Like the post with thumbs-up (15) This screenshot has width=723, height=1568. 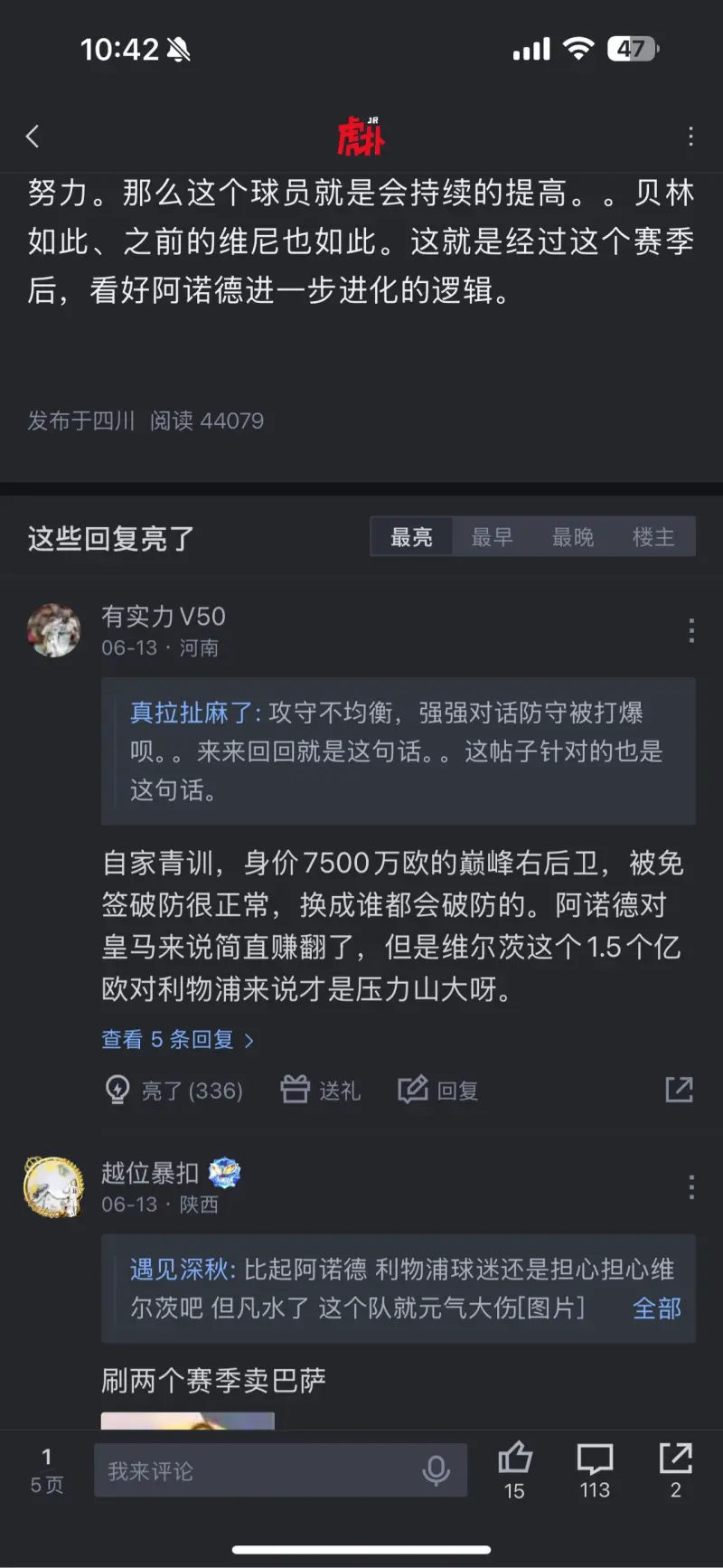pos(514,1469)
